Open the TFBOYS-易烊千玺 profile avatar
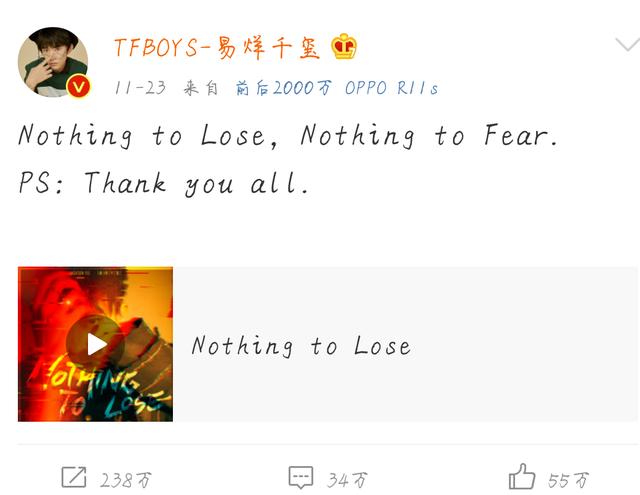Viewport: 640px width, 495px height. pos(53,62)
